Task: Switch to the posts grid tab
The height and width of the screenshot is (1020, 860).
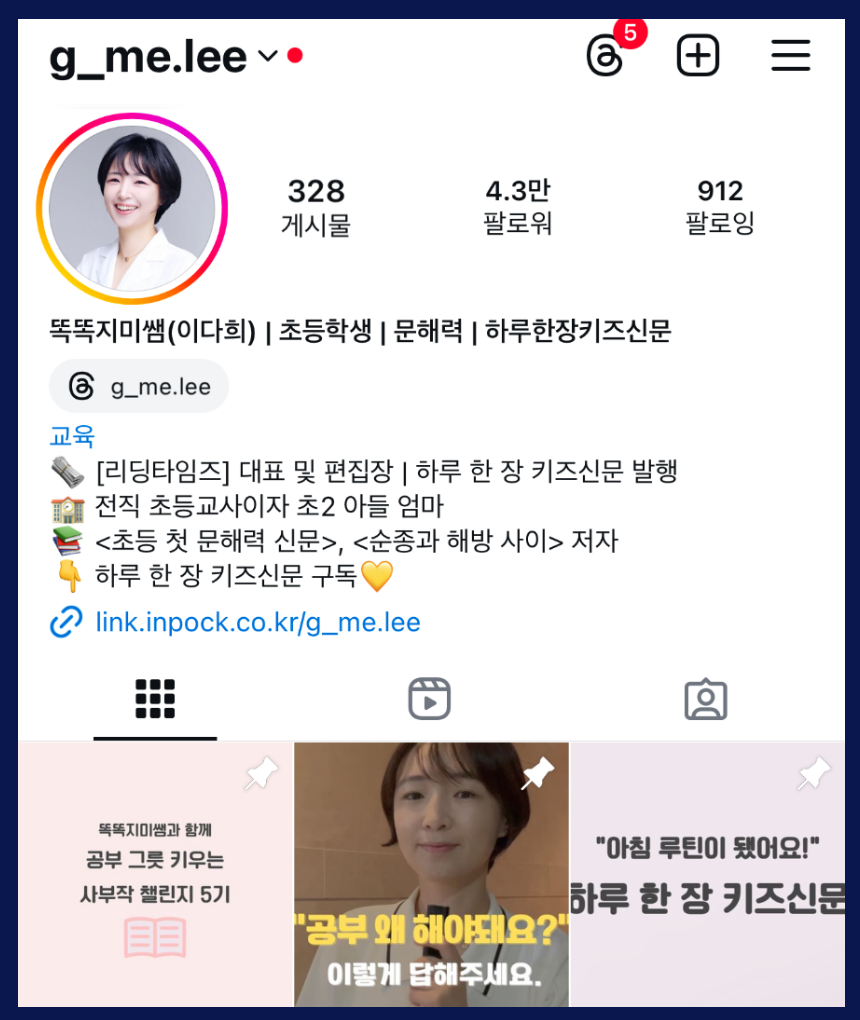Action: [155, 700]
